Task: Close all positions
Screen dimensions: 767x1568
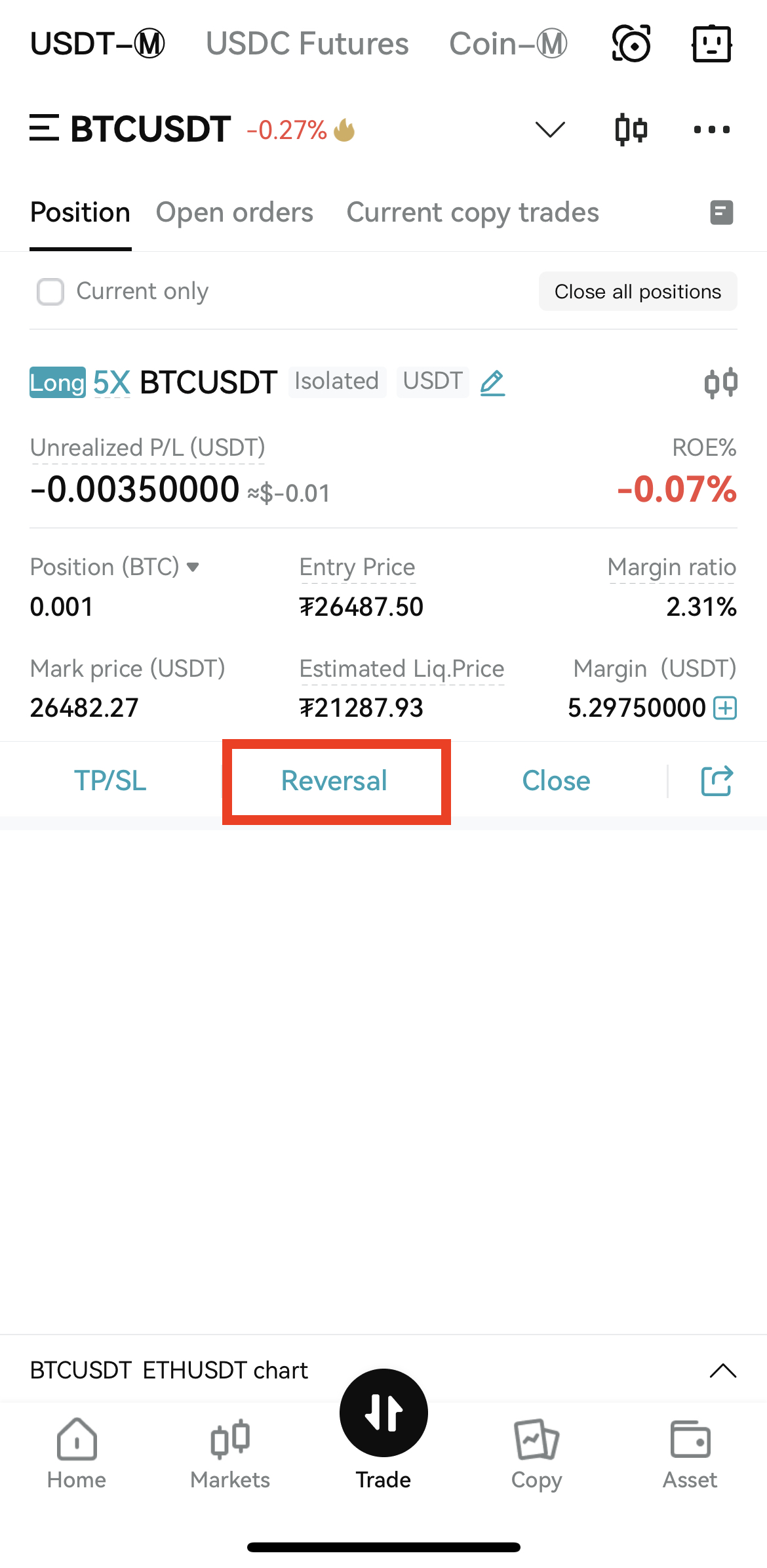Action: coord(638,291)
